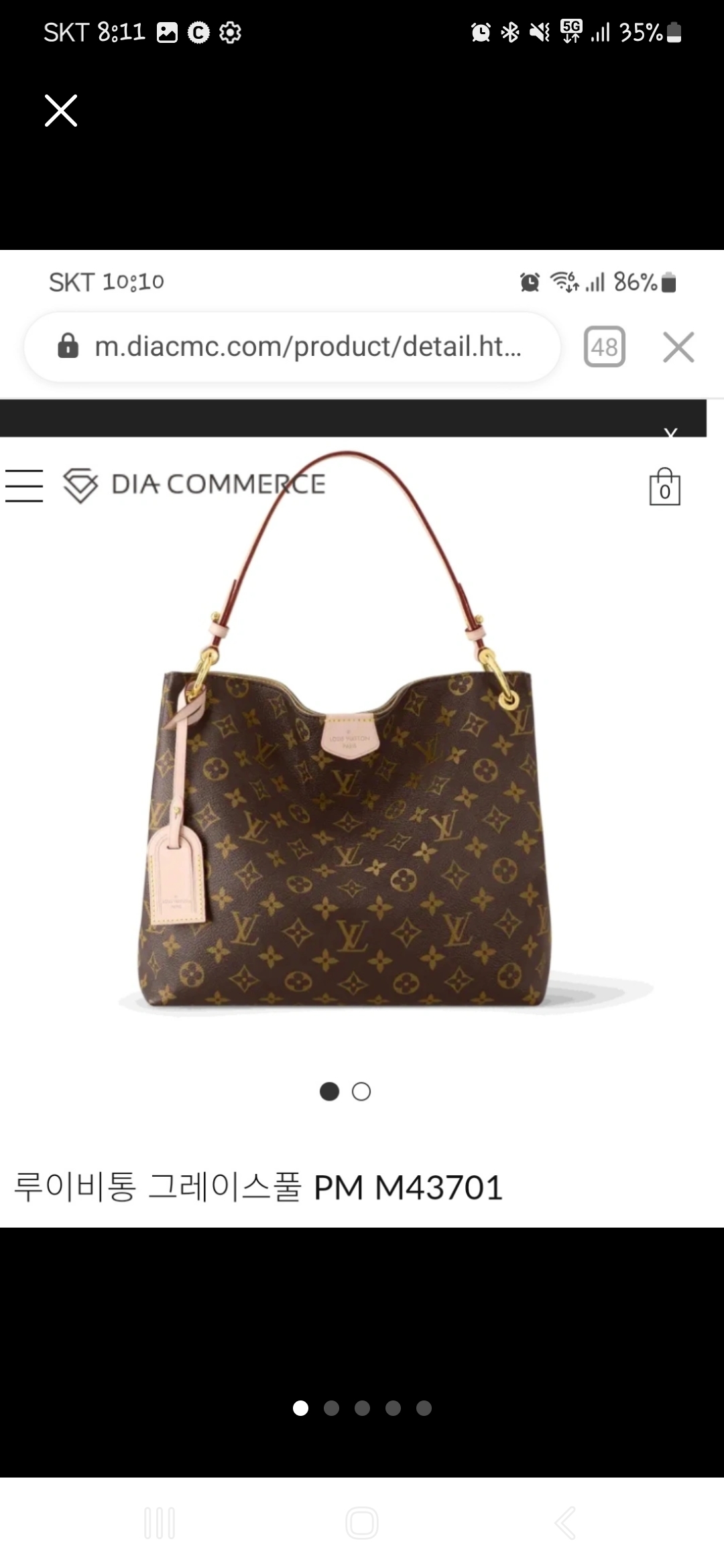724x1568 pixels.
Task: Jump to the last image dot indicator
Action: coord(424,1408)
